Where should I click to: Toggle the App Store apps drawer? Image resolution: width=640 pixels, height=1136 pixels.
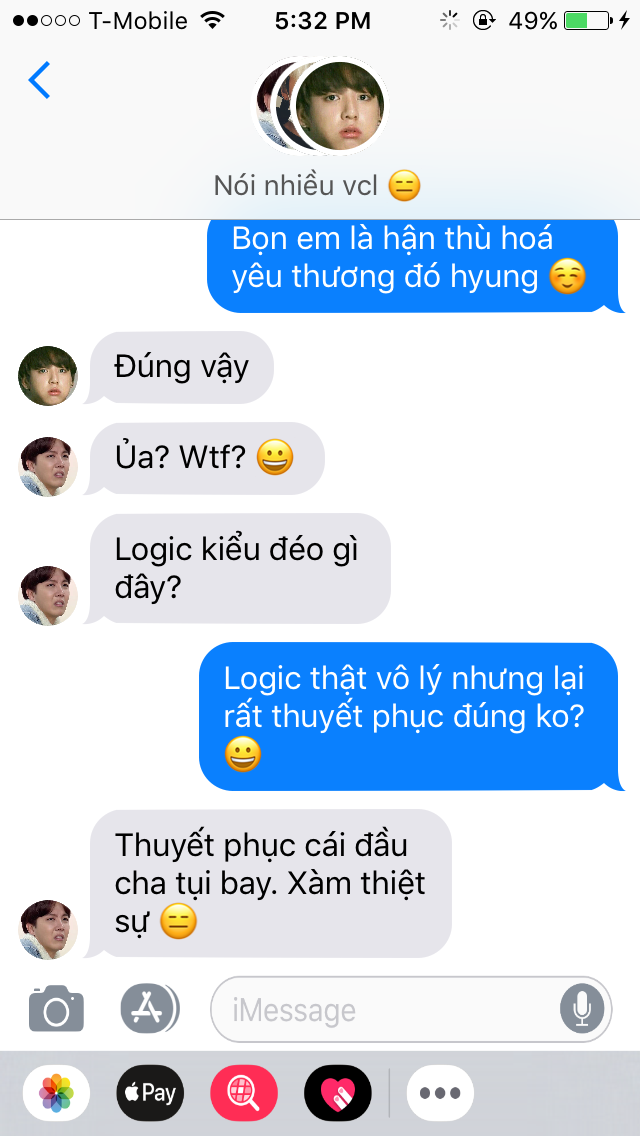tap(149, 1008)
